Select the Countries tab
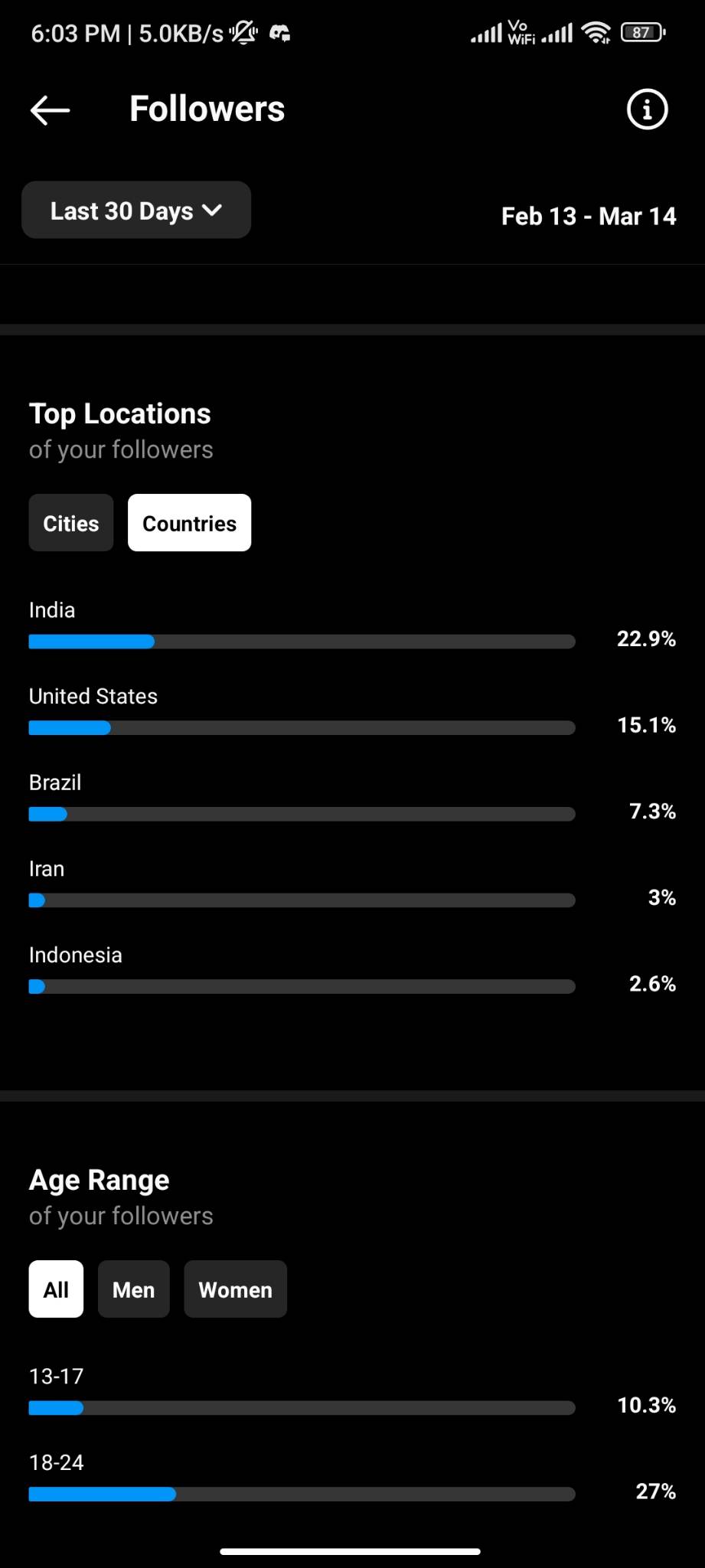The width and height of the screenshot is (705, 1568). point(189,523)
